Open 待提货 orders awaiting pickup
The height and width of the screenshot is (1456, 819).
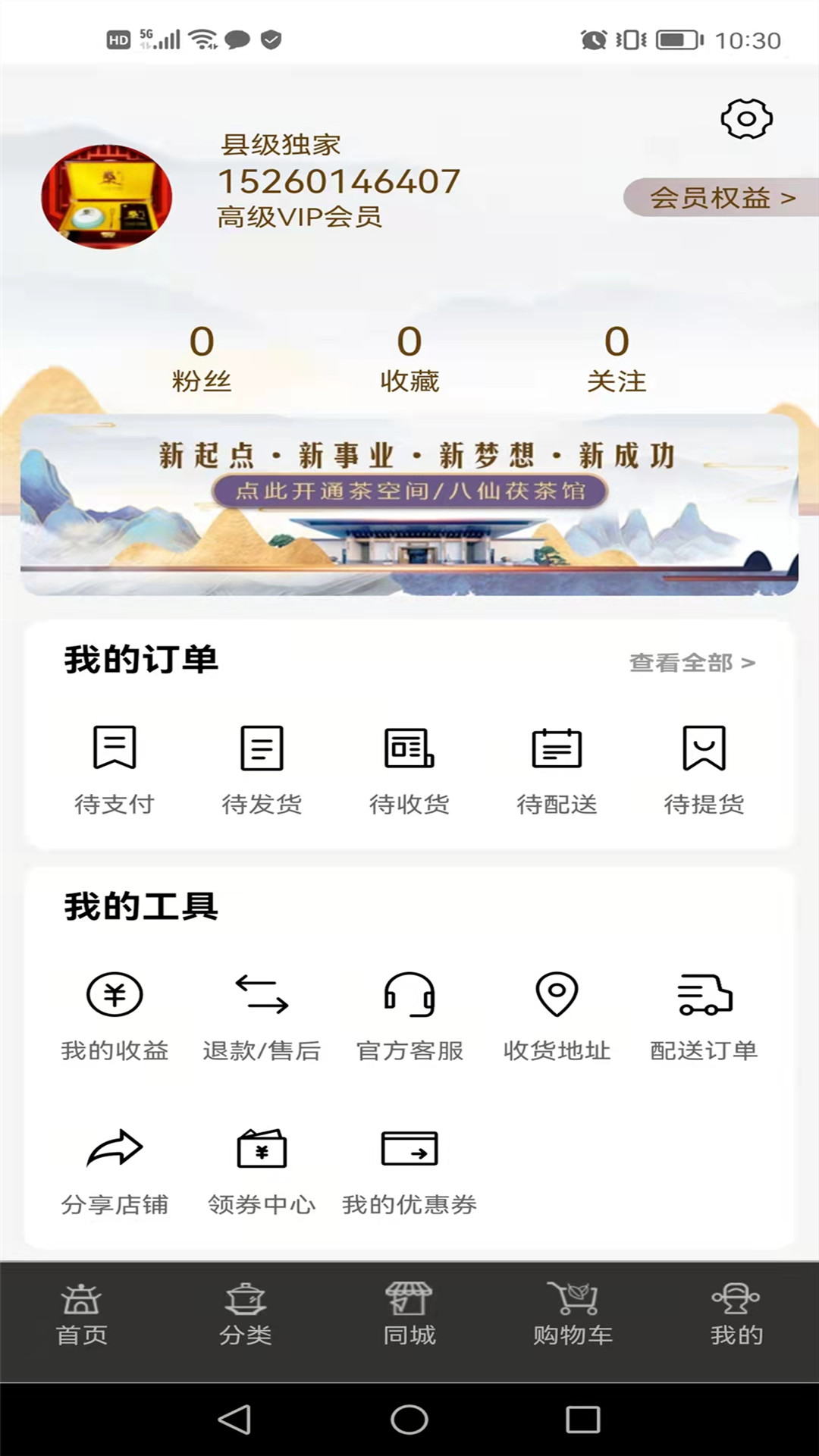click(x=704, y=769)
